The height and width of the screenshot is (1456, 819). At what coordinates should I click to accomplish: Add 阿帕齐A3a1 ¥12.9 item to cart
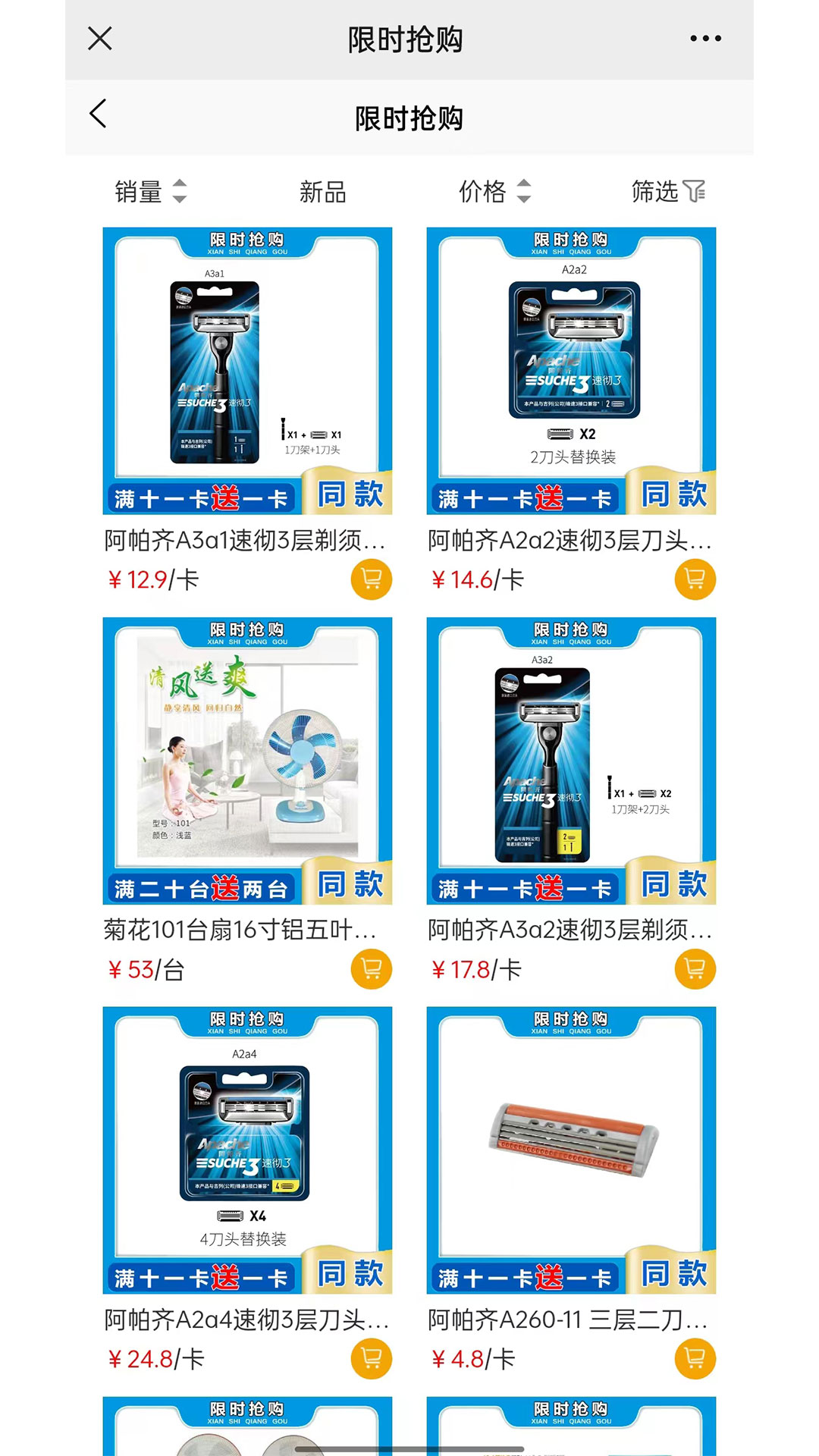[x=372, y=579]
